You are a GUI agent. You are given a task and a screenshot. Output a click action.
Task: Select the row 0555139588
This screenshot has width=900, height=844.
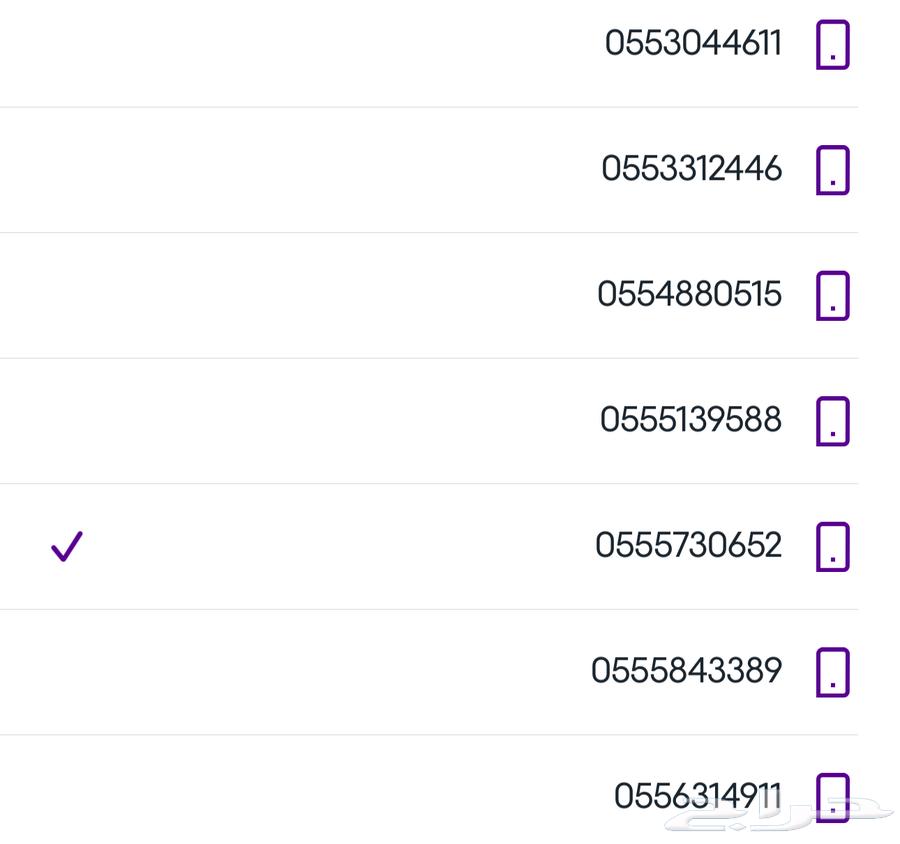pyautogui.click(x=690, y=420)
